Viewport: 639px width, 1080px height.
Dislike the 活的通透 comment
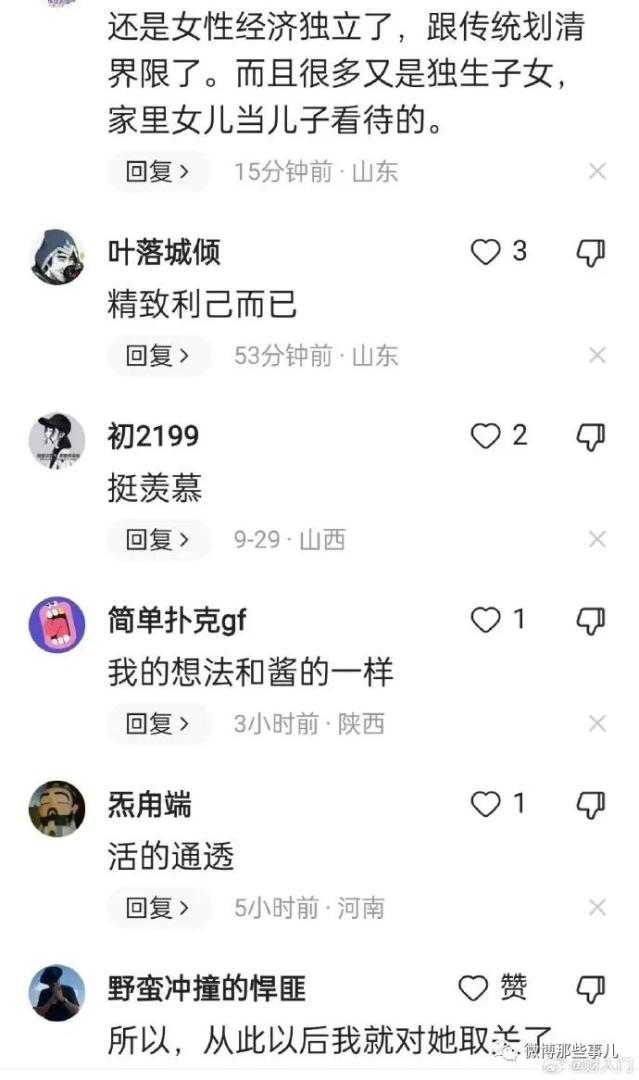click(x=591, y=804)
